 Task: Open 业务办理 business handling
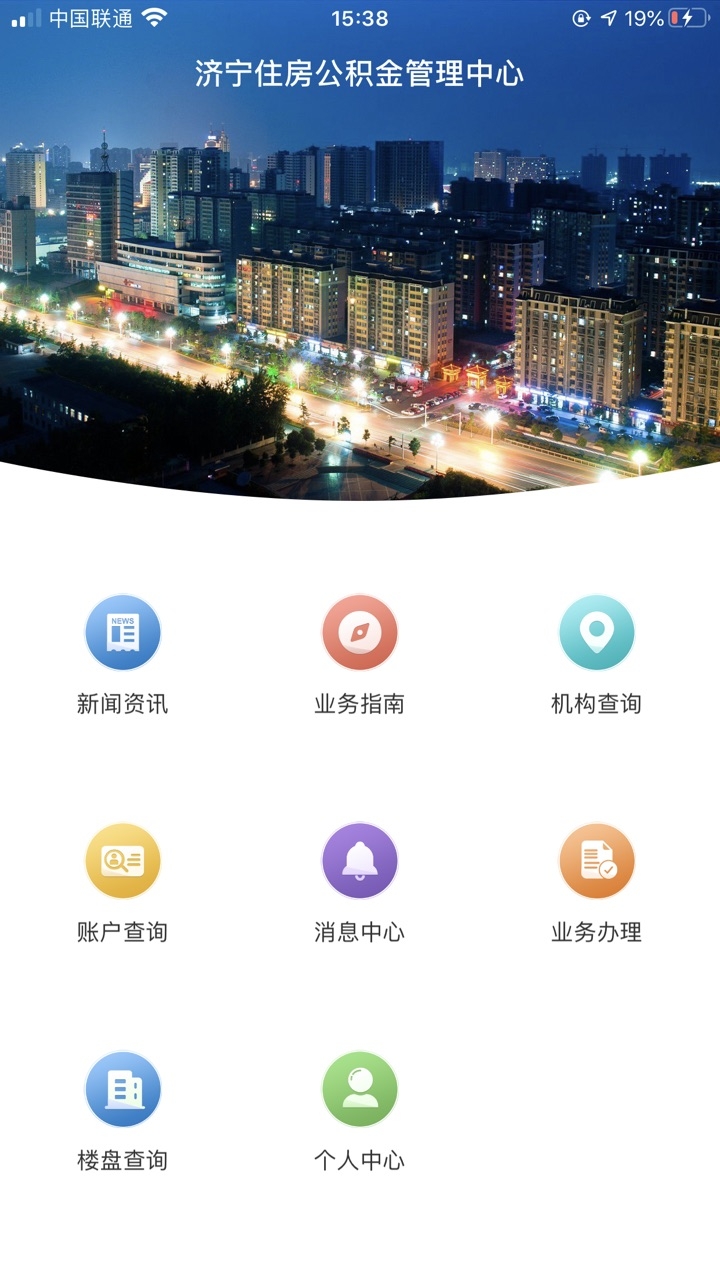click(597, 861)
